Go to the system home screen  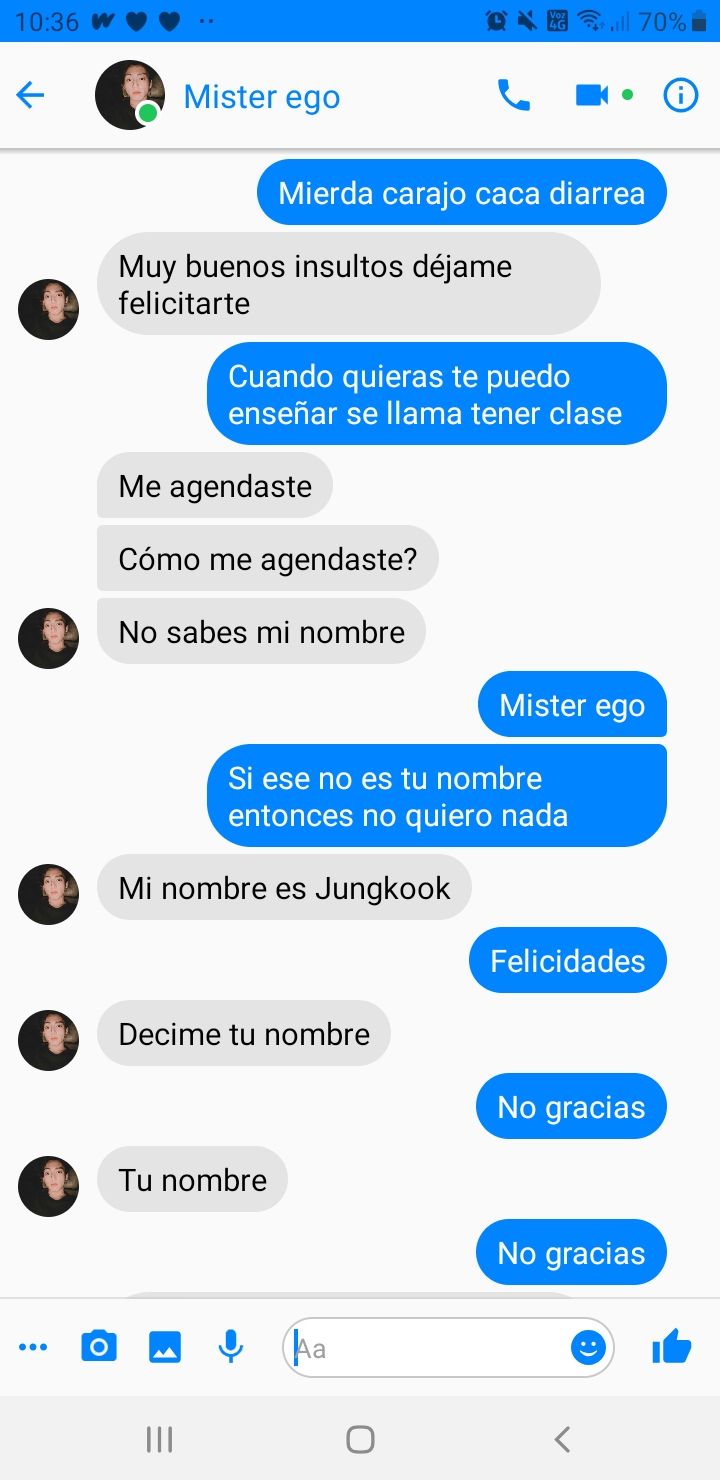(360, 1439)
